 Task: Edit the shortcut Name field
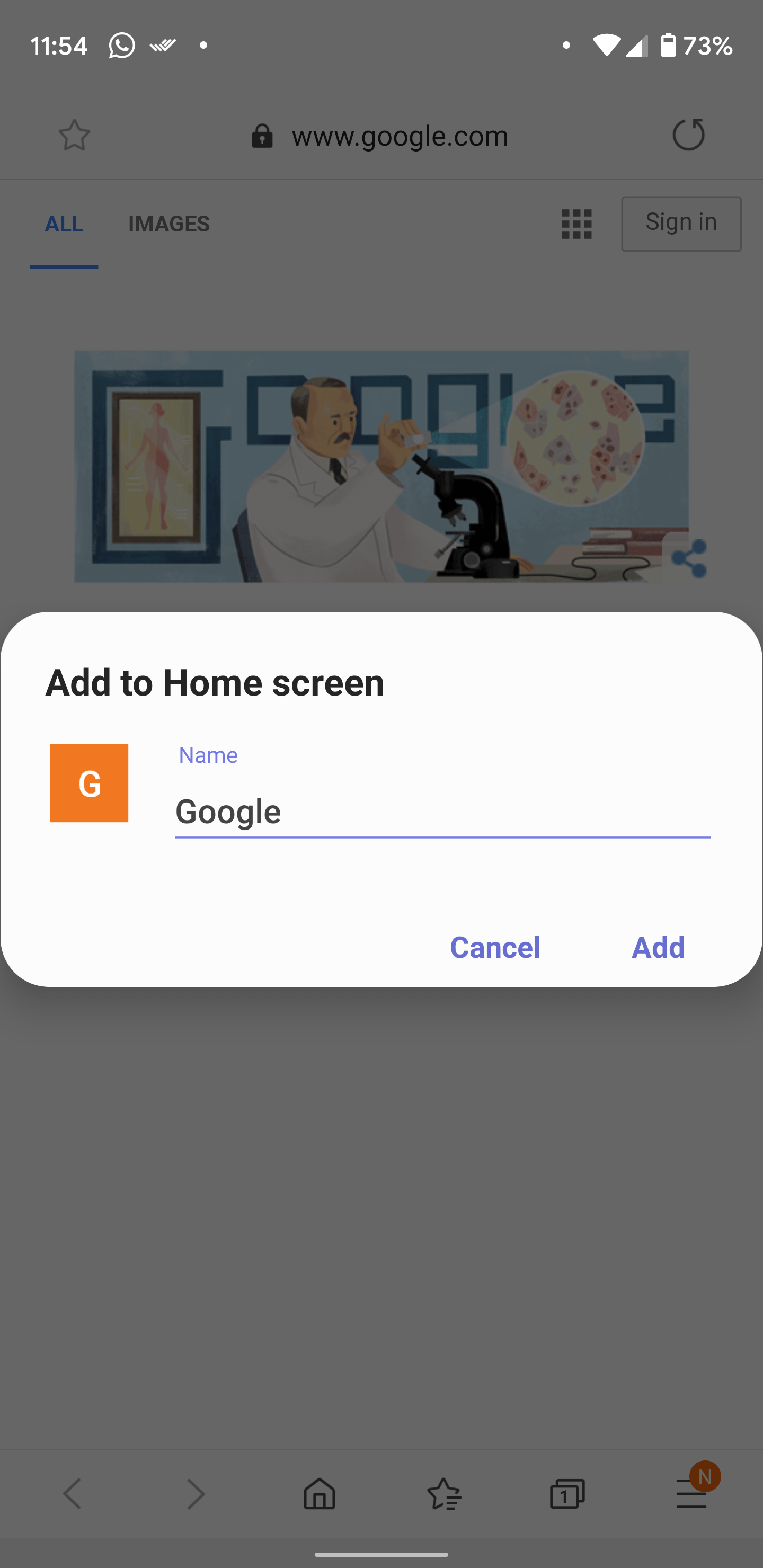[441, 812]
